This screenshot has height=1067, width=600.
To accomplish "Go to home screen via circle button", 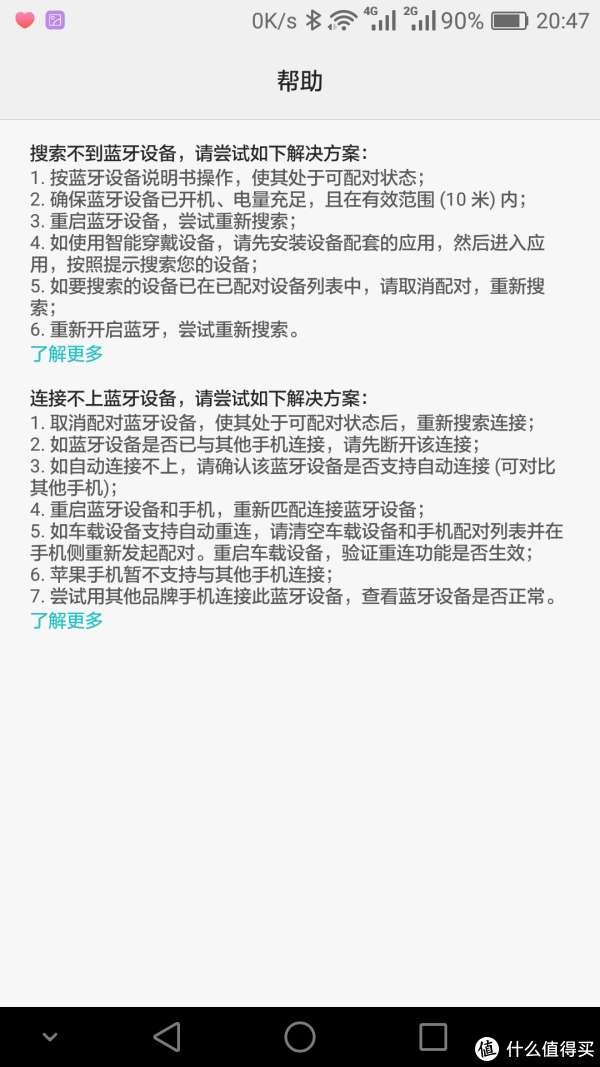I will tap(300, 1037).
